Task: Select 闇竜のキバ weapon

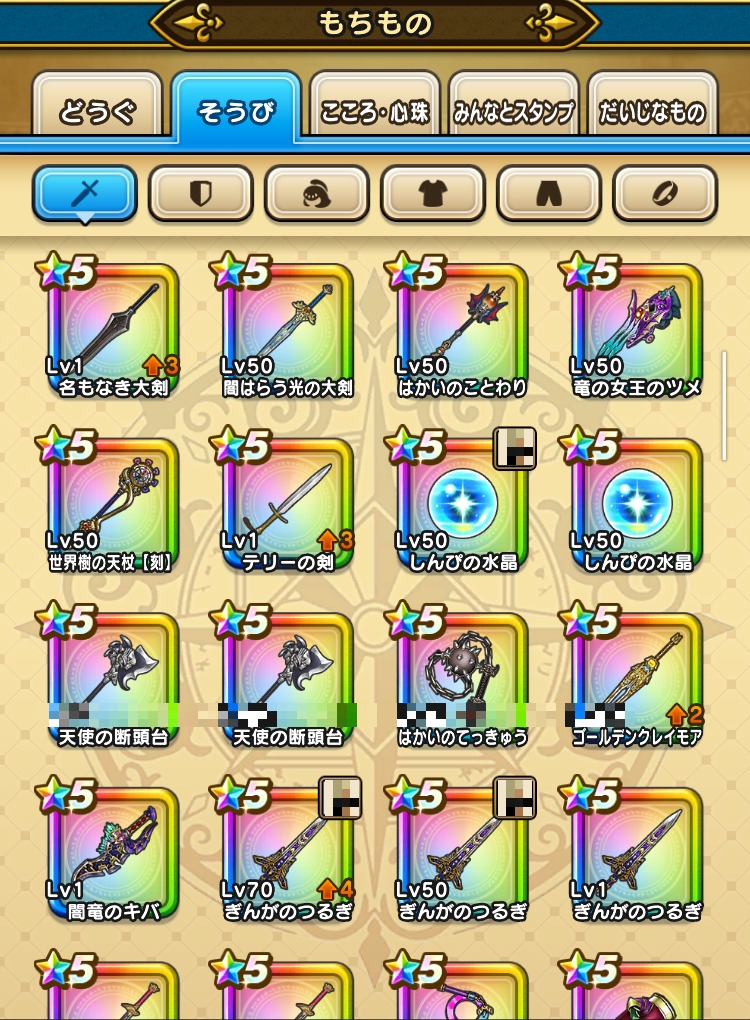Action: click(113, 854)
